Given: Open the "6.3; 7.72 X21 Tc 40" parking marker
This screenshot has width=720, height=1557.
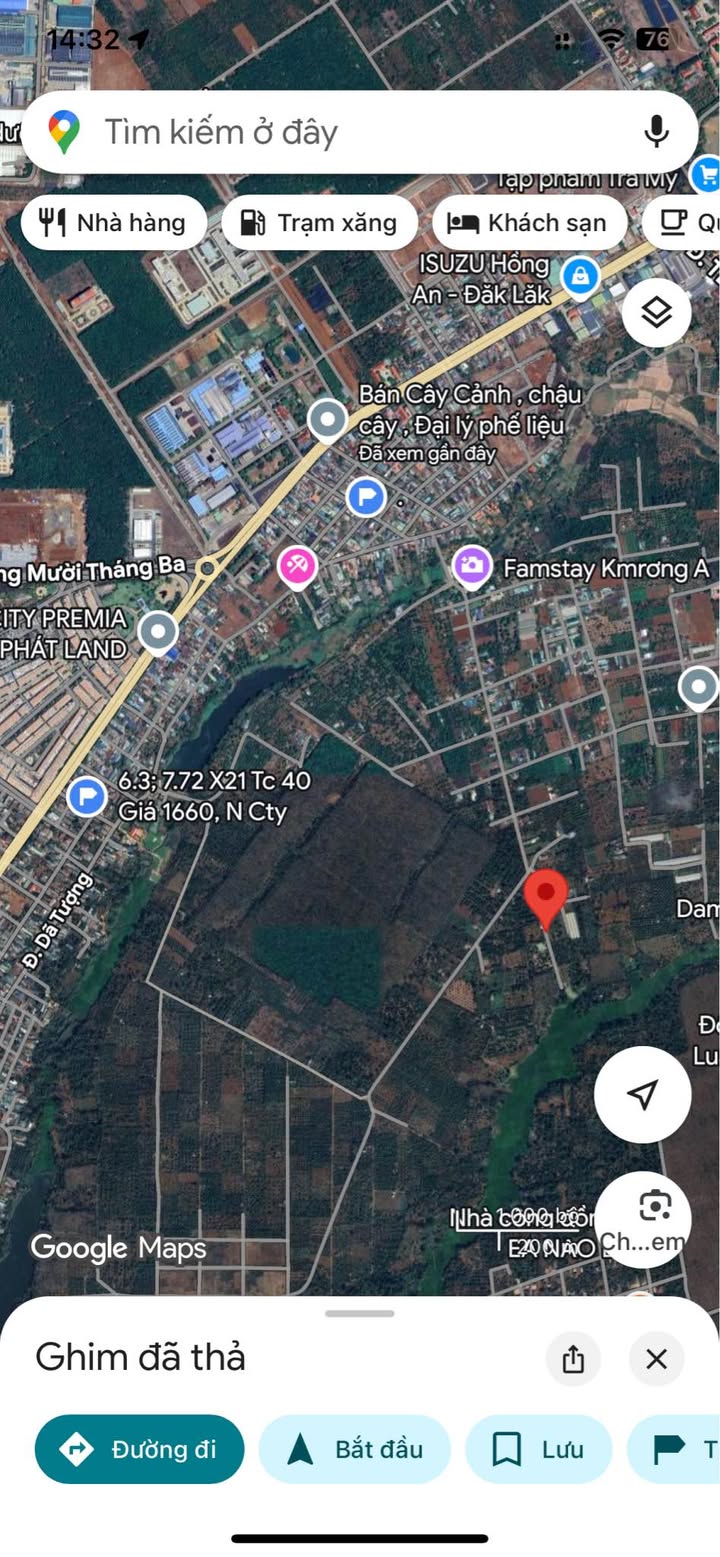Looking at the screenshot, I should click(87, 796).
